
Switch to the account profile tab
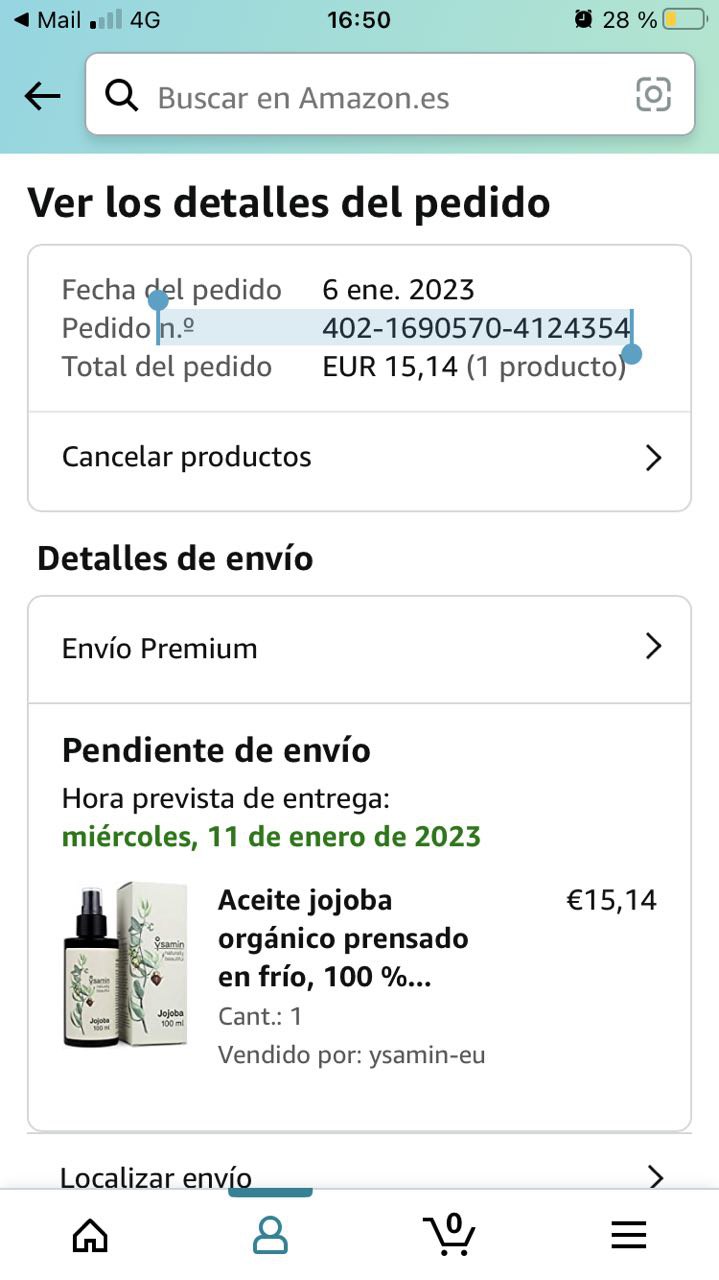[x=270, y=1236]
